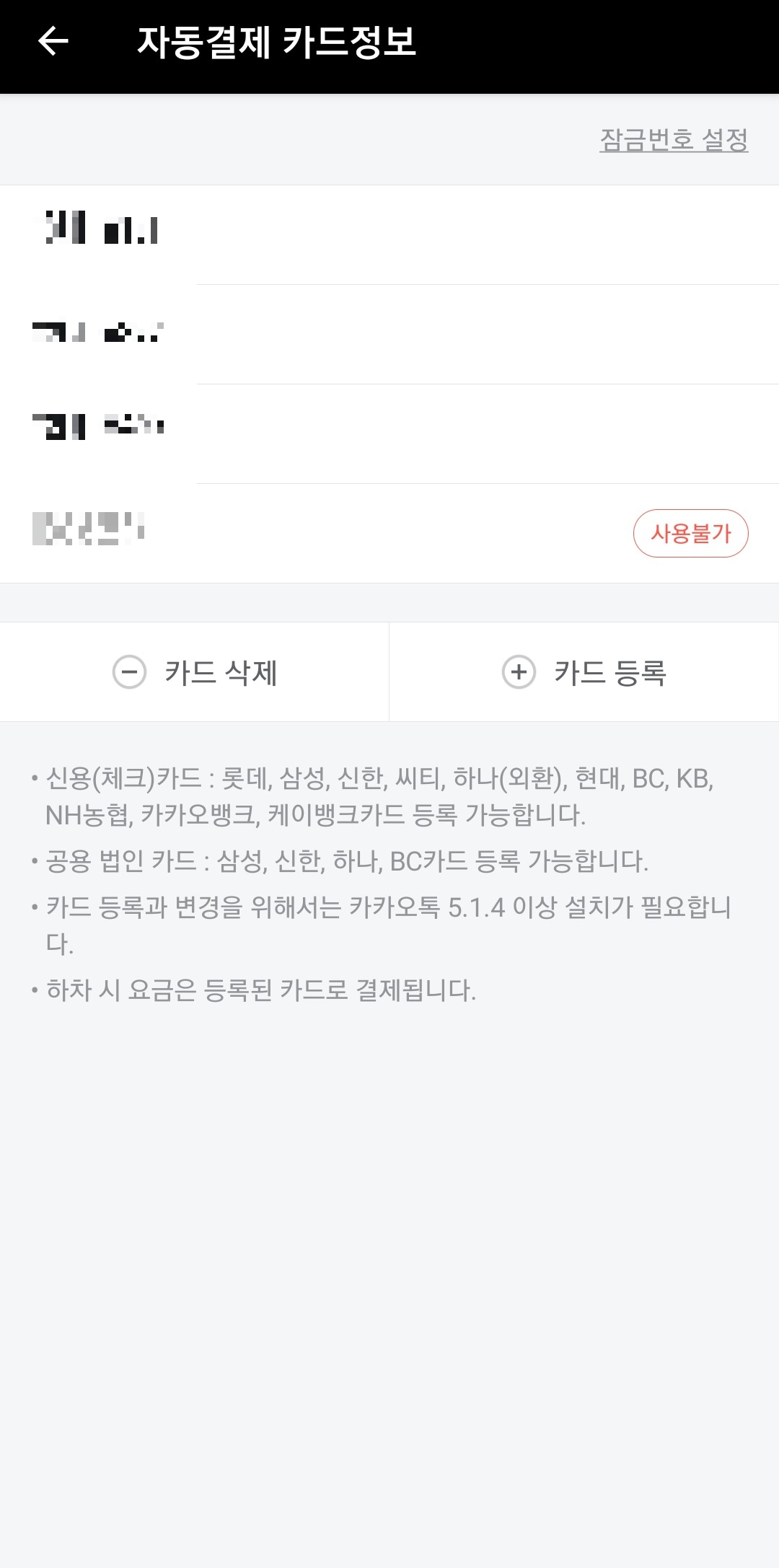
Task: Open the unavailable card marked 사용불가
Action: [x=289, y=532]
